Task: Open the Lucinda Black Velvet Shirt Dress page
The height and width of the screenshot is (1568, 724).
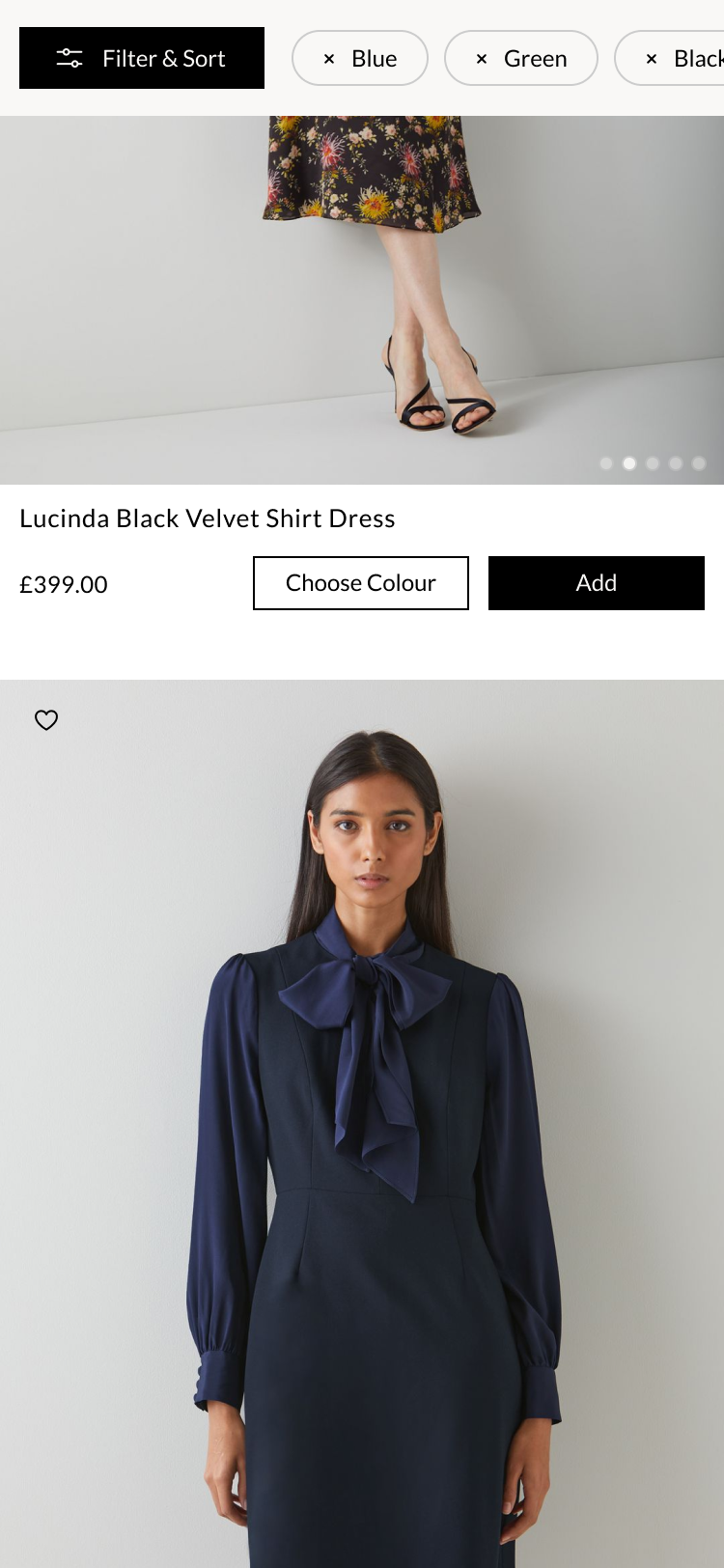Action: [x=207, y=518]
